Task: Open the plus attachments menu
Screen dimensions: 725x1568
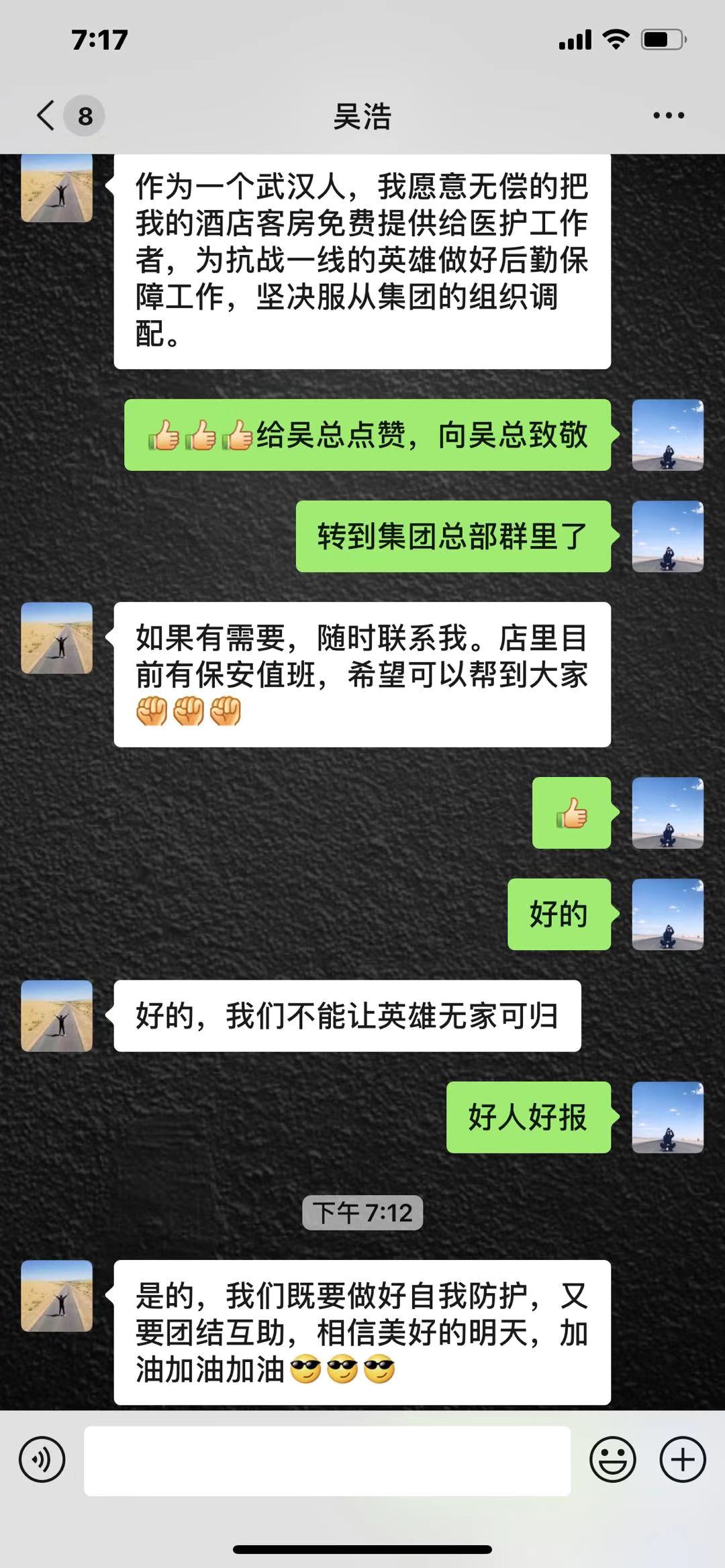Action: pyautogui.click(x=683, y=1459)
